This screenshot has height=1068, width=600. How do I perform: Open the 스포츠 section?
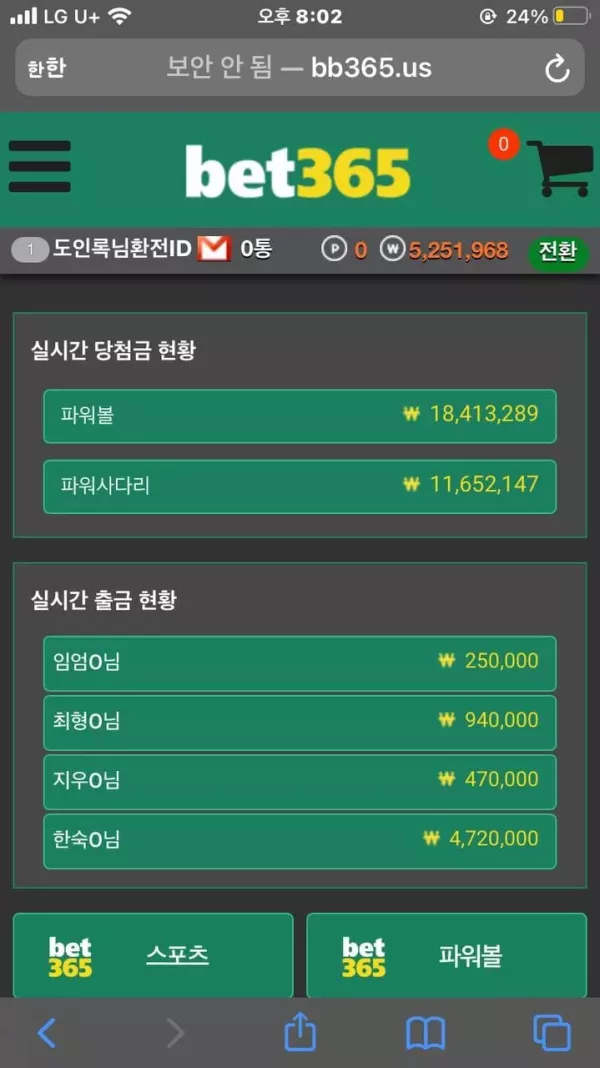[153, 956]
